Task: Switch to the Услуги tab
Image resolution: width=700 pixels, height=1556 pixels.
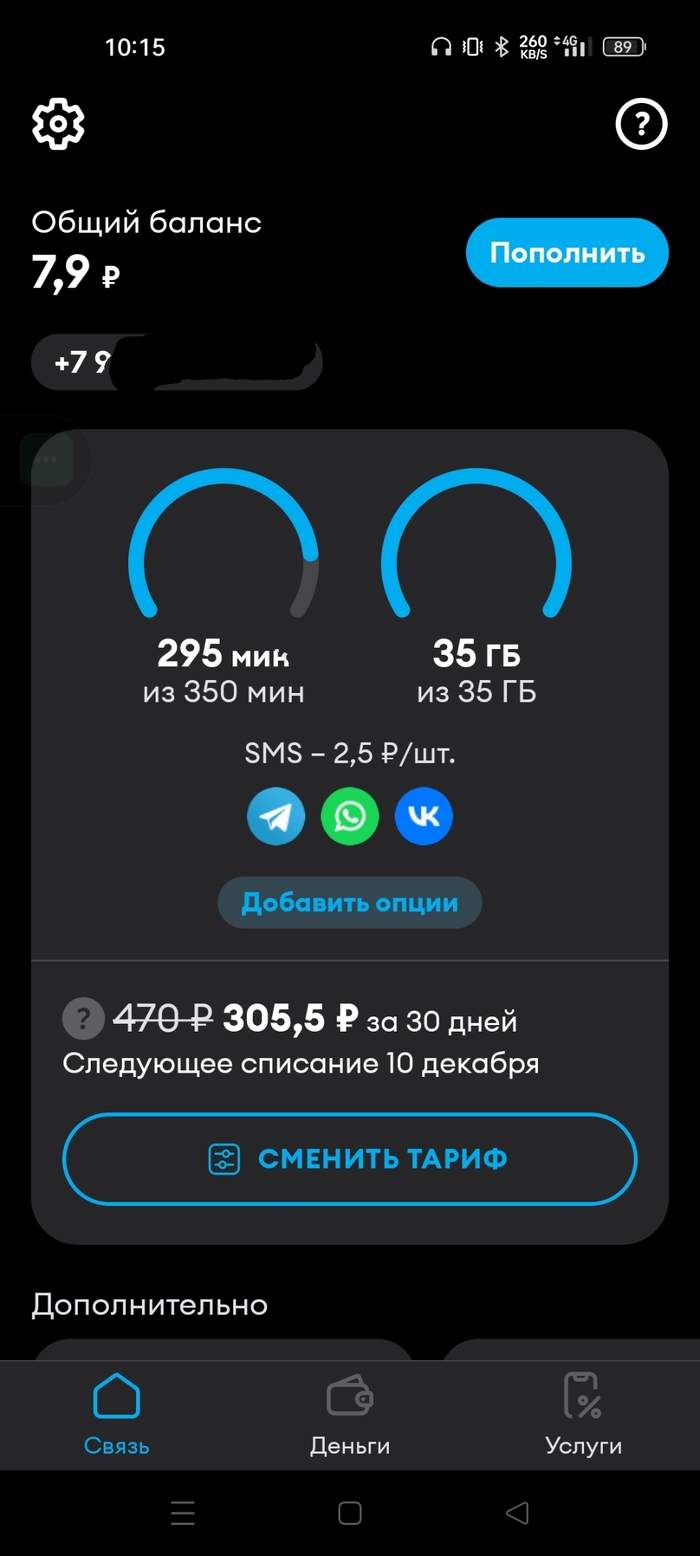Action: (583, 1415)
